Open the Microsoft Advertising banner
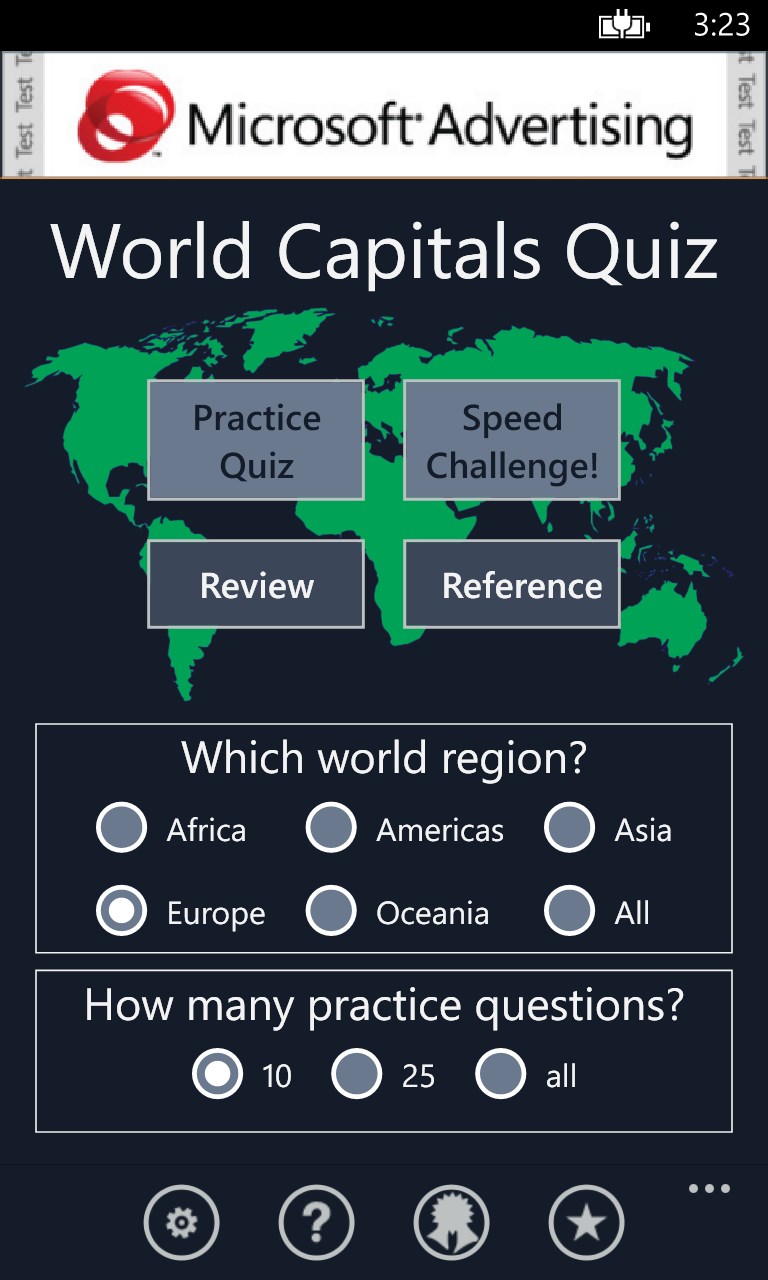This screenshot has height=1280, width=768. coord(384,115)
